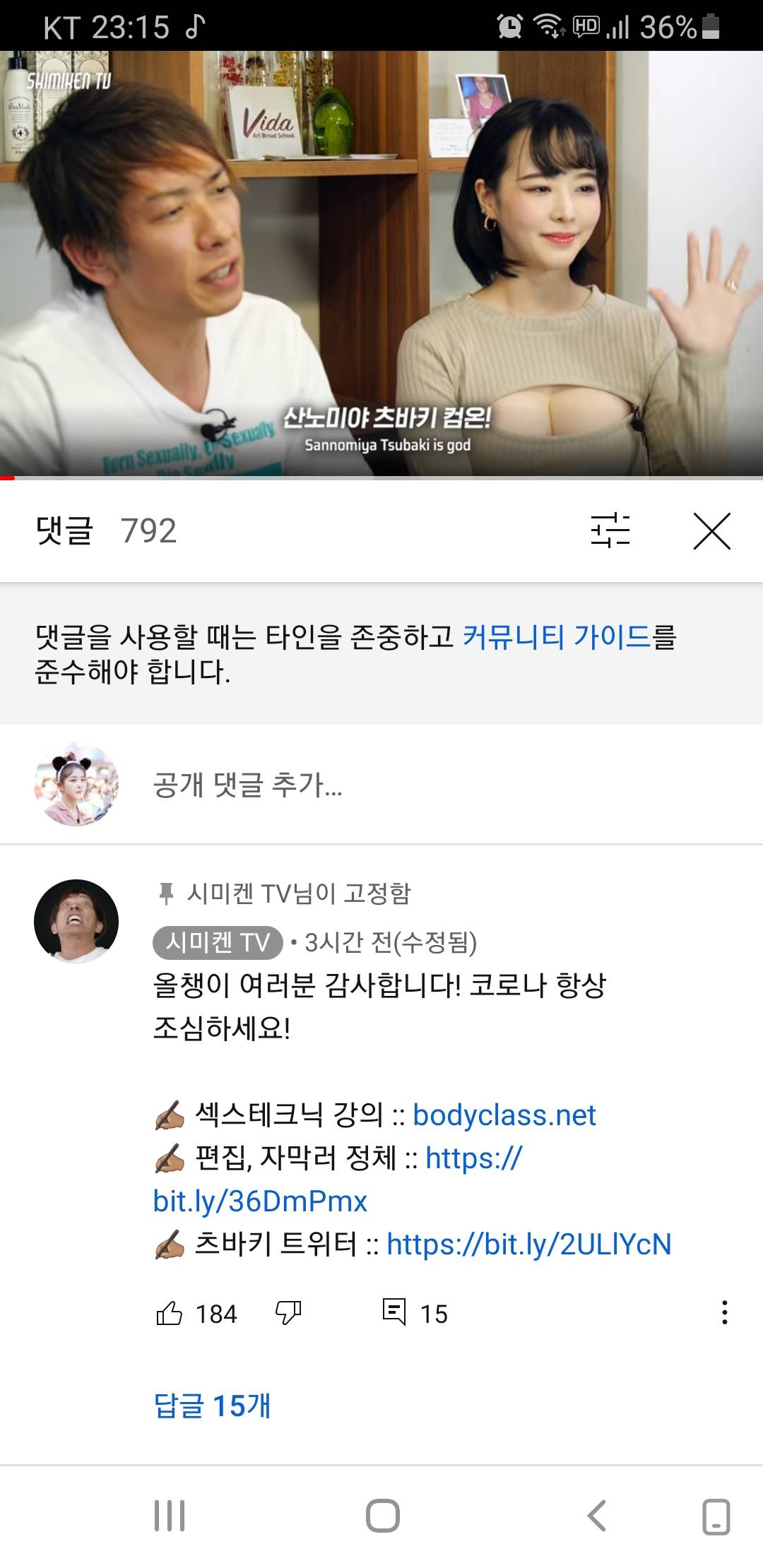Screen dimensions: 763x1568
Task: Go to the system home screen
Action: pyautogui.click(x=382, y=1516)
